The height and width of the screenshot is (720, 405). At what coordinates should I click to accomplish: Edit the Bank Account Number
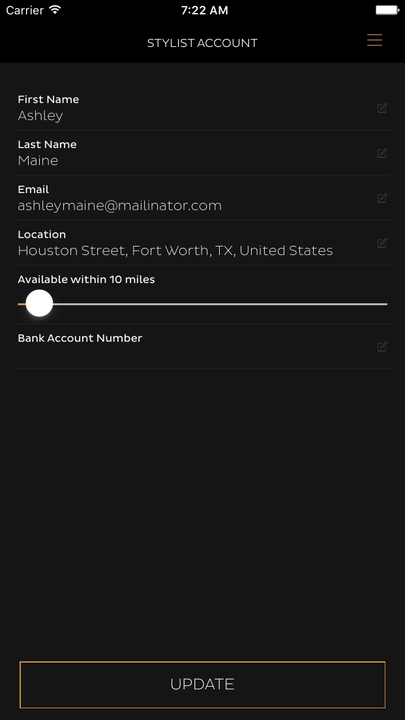click(382, 347)
